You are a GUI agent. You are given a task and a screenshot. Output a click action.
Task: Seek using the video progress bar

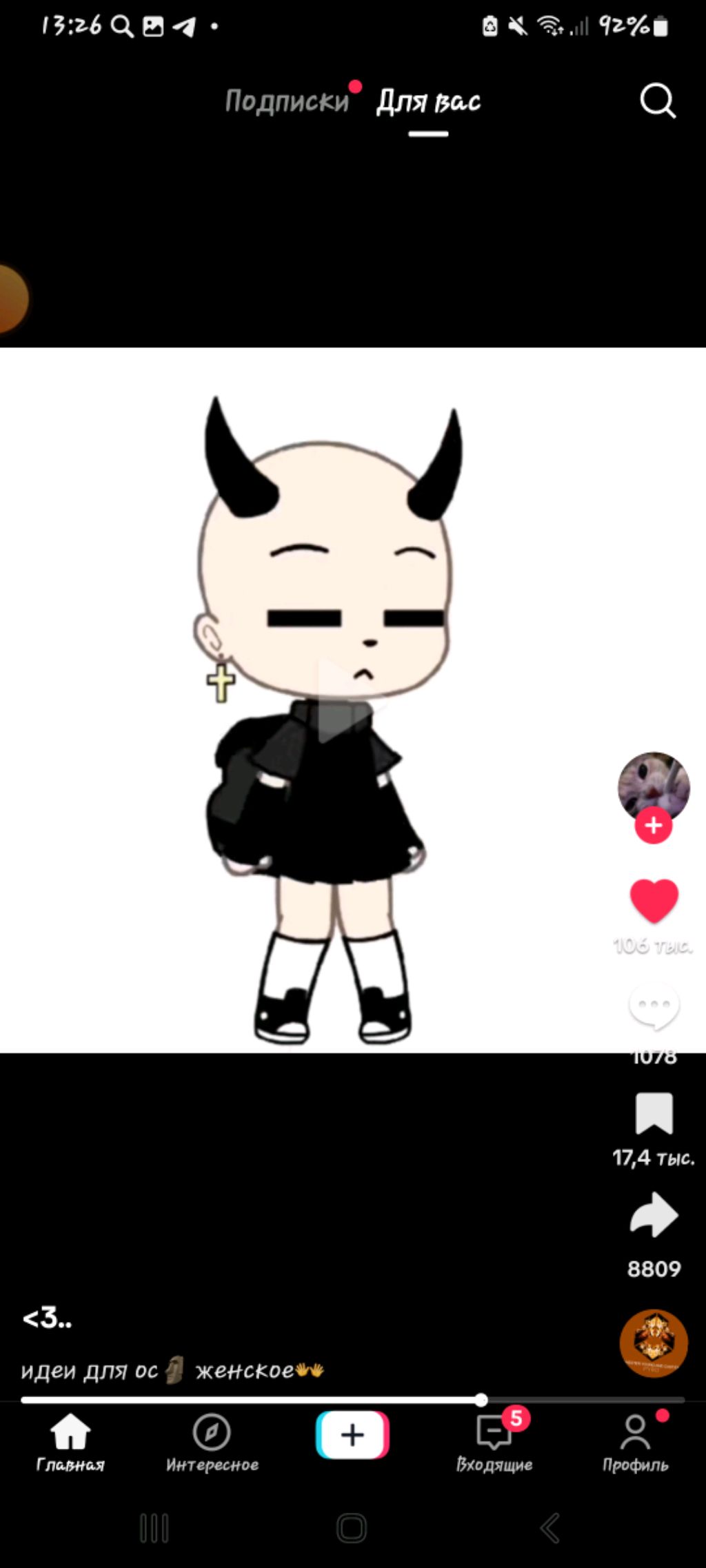[x=352, y=1400]
